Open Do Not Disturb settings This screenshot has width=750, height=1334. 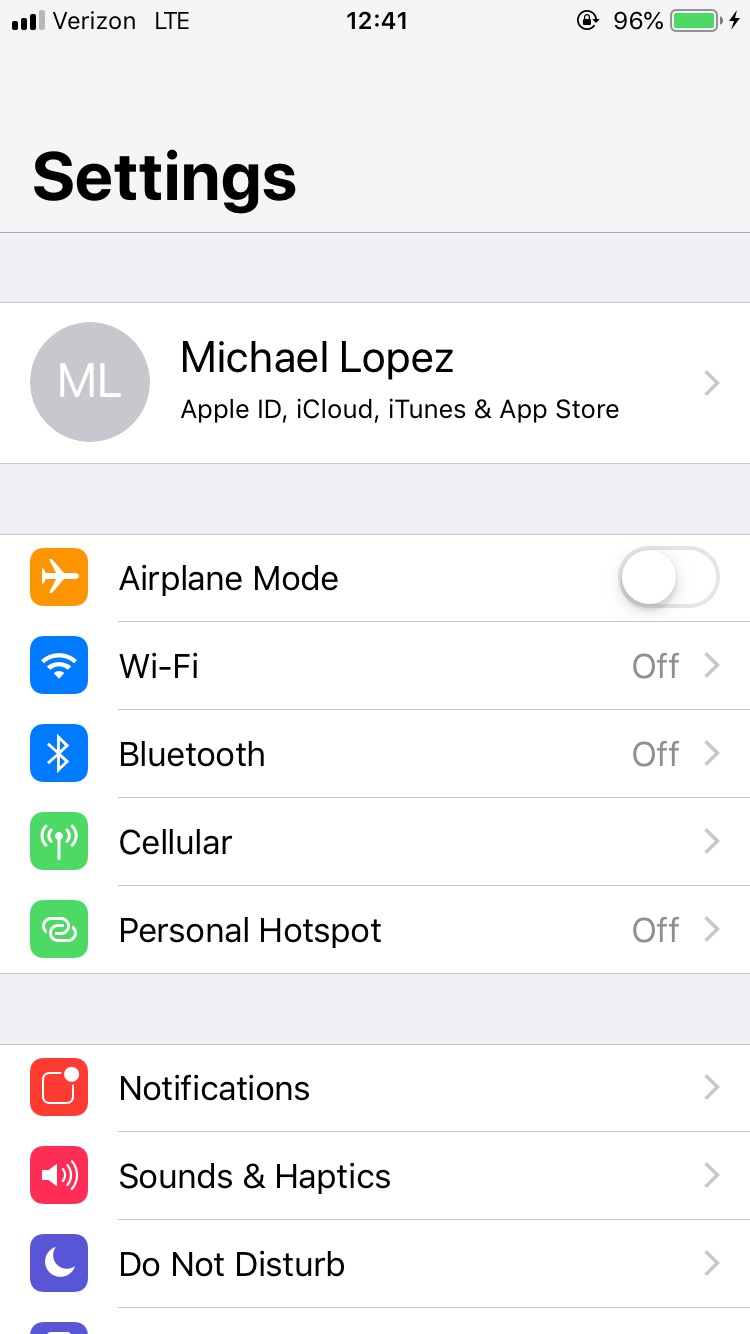(375, 1264)
